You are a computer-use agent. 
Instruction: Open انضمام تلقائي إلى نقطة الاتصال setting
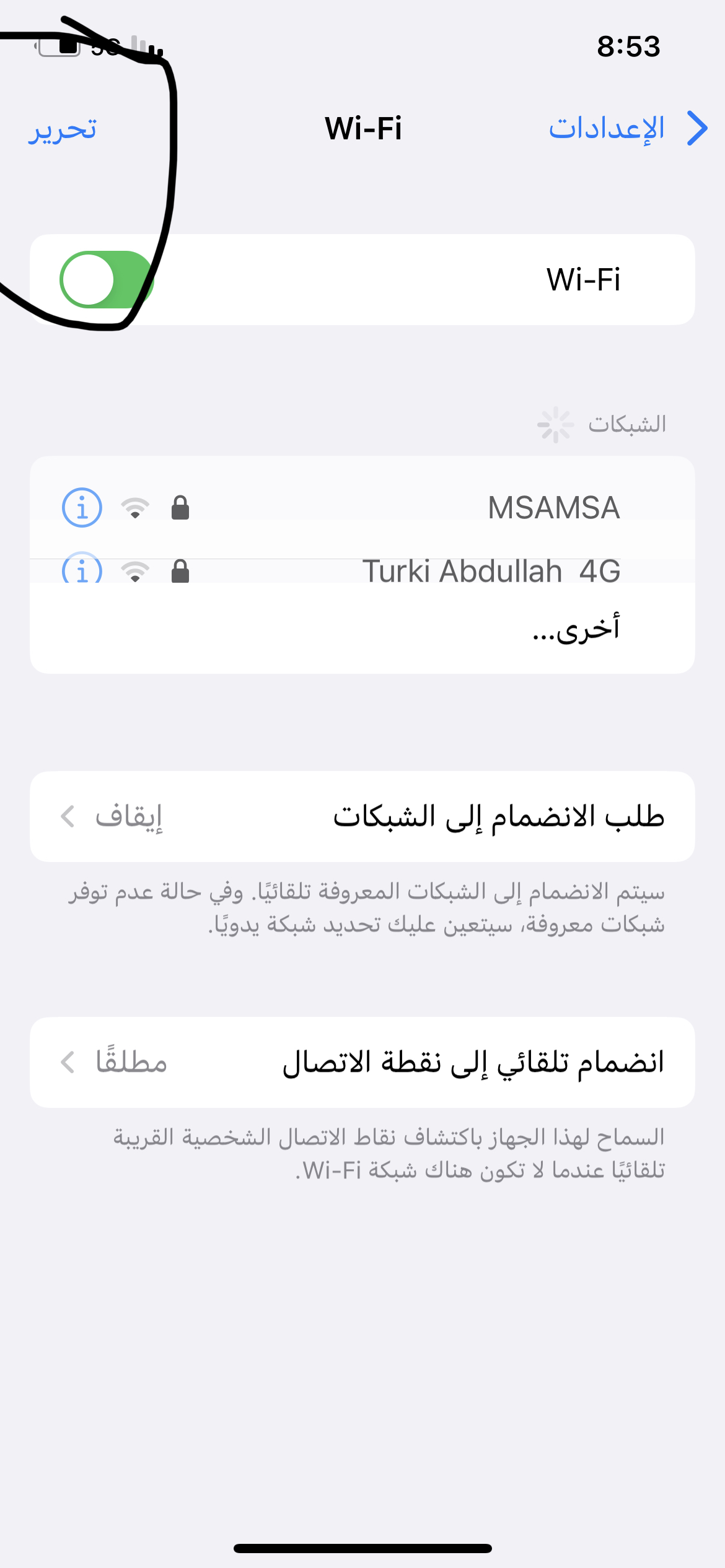pos(362,1062)
